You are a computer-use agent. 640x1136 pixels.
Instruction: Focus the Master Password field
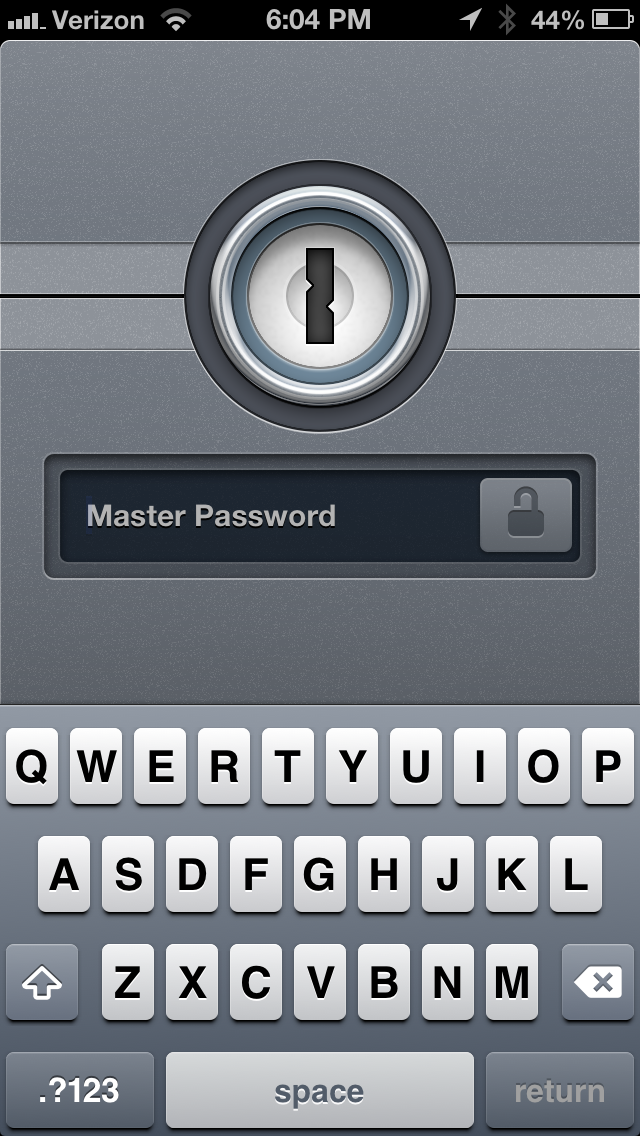point(270,516)
